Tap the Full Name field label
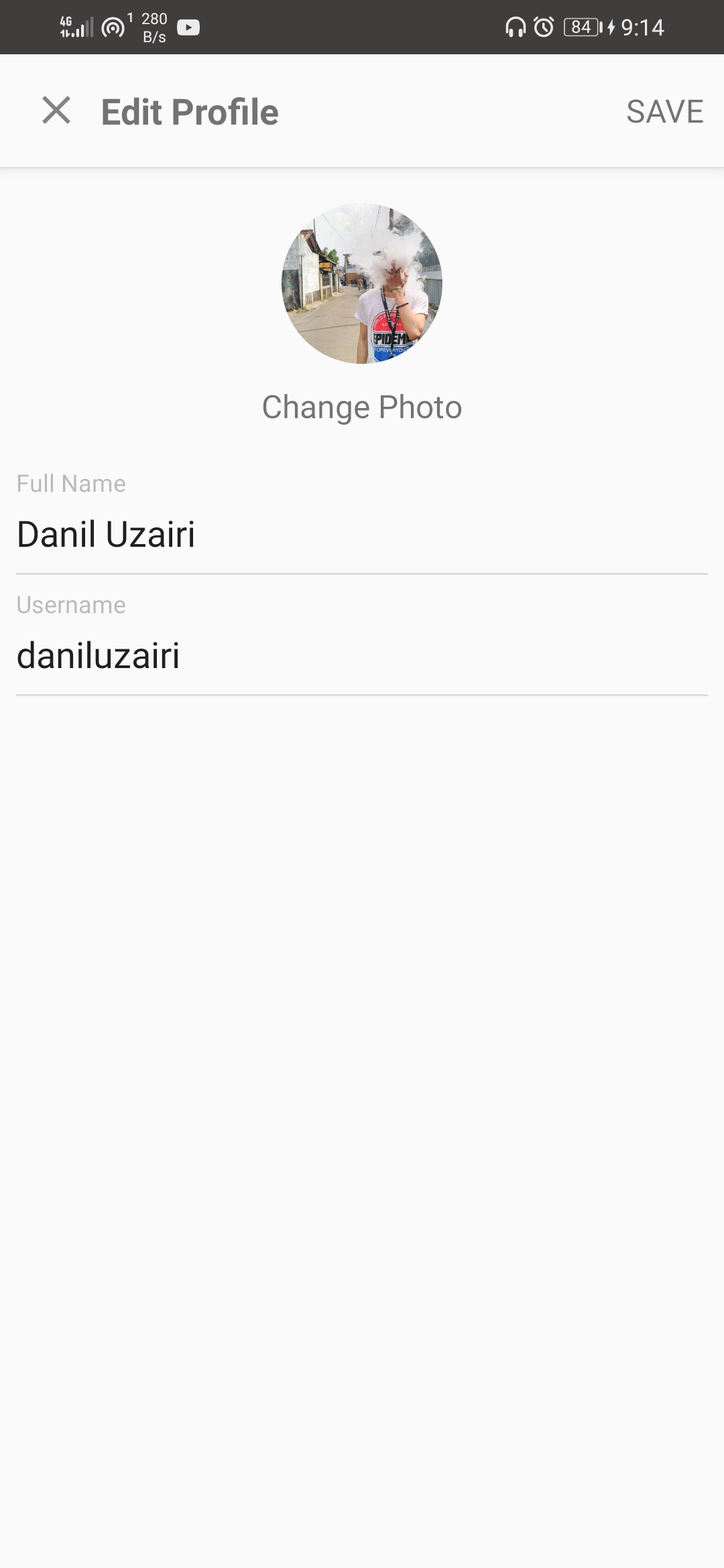The image size is (724, 1568). (70, 482)
